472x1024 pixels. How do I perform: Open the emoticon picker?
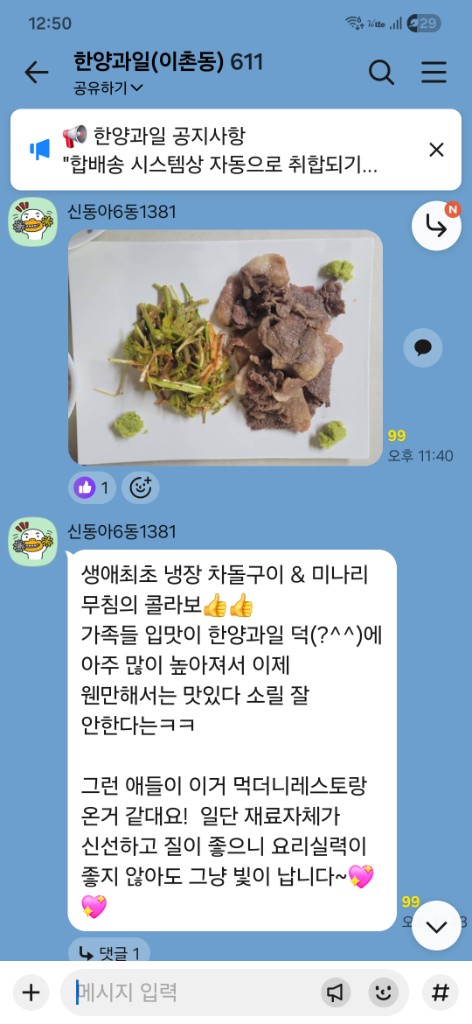click(x=383, y=993)
